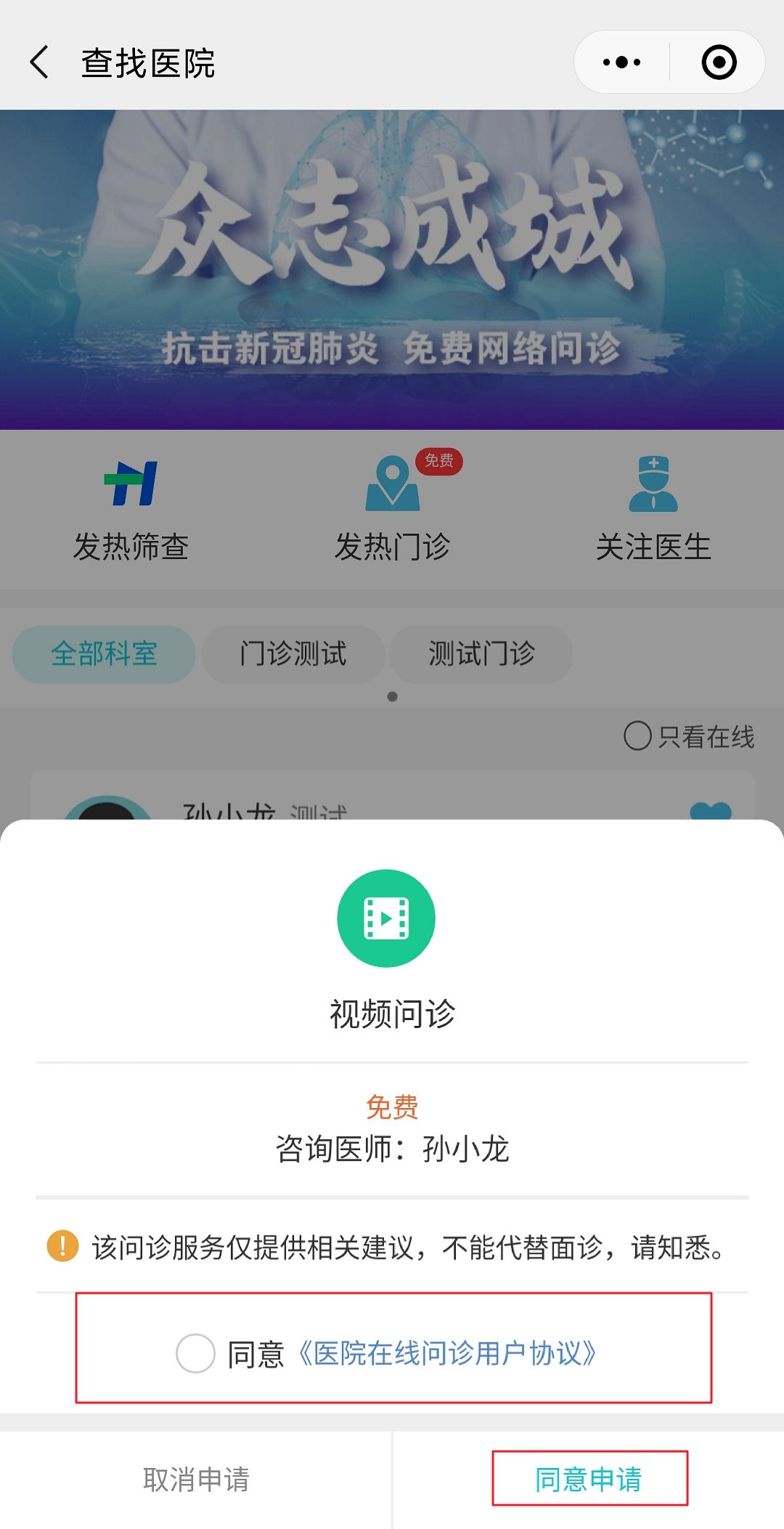Viewport: 784px width, 1529px height.
Task: Select the 测试门诊 category tab
Action: pos(481,654)
